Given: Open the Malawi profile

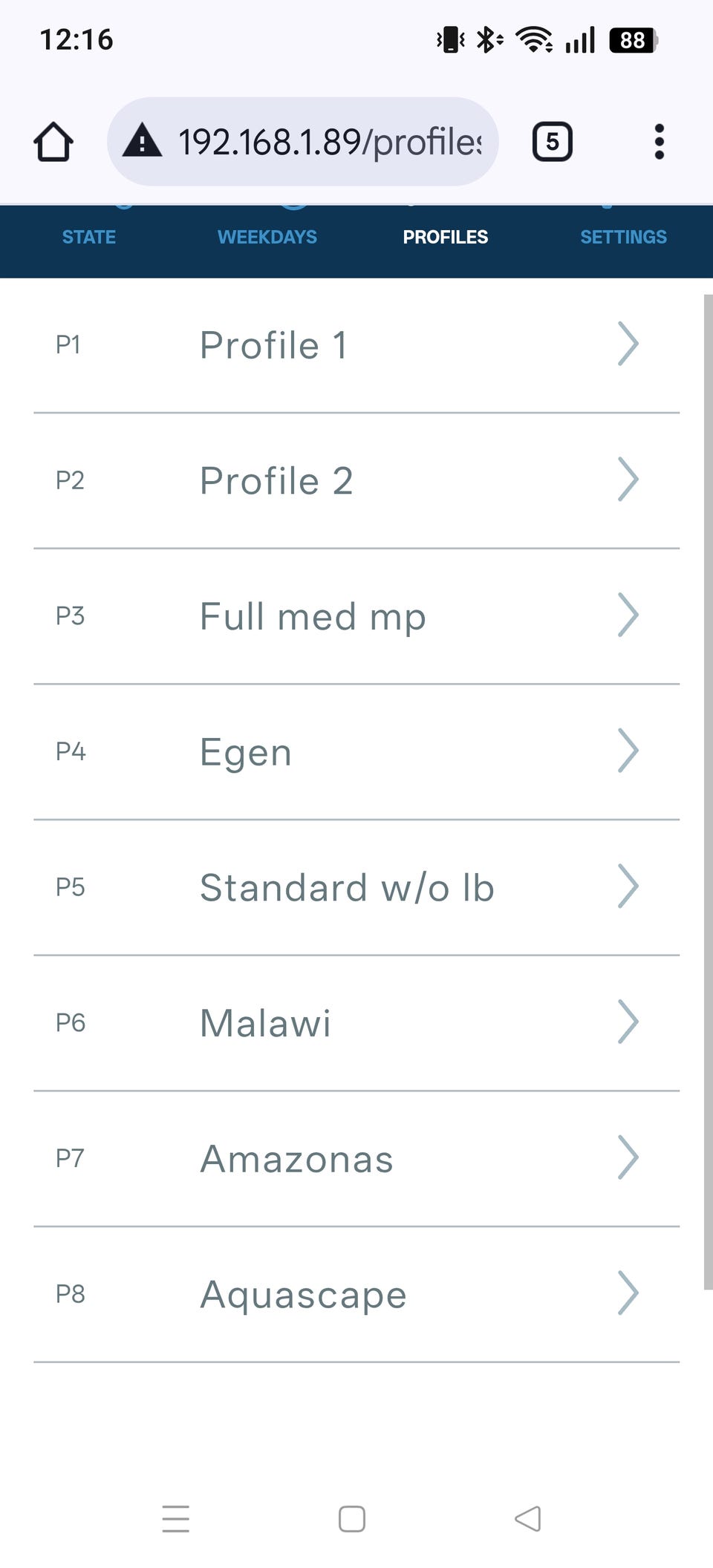Looking at the screenshot, I should (356, 1023).
